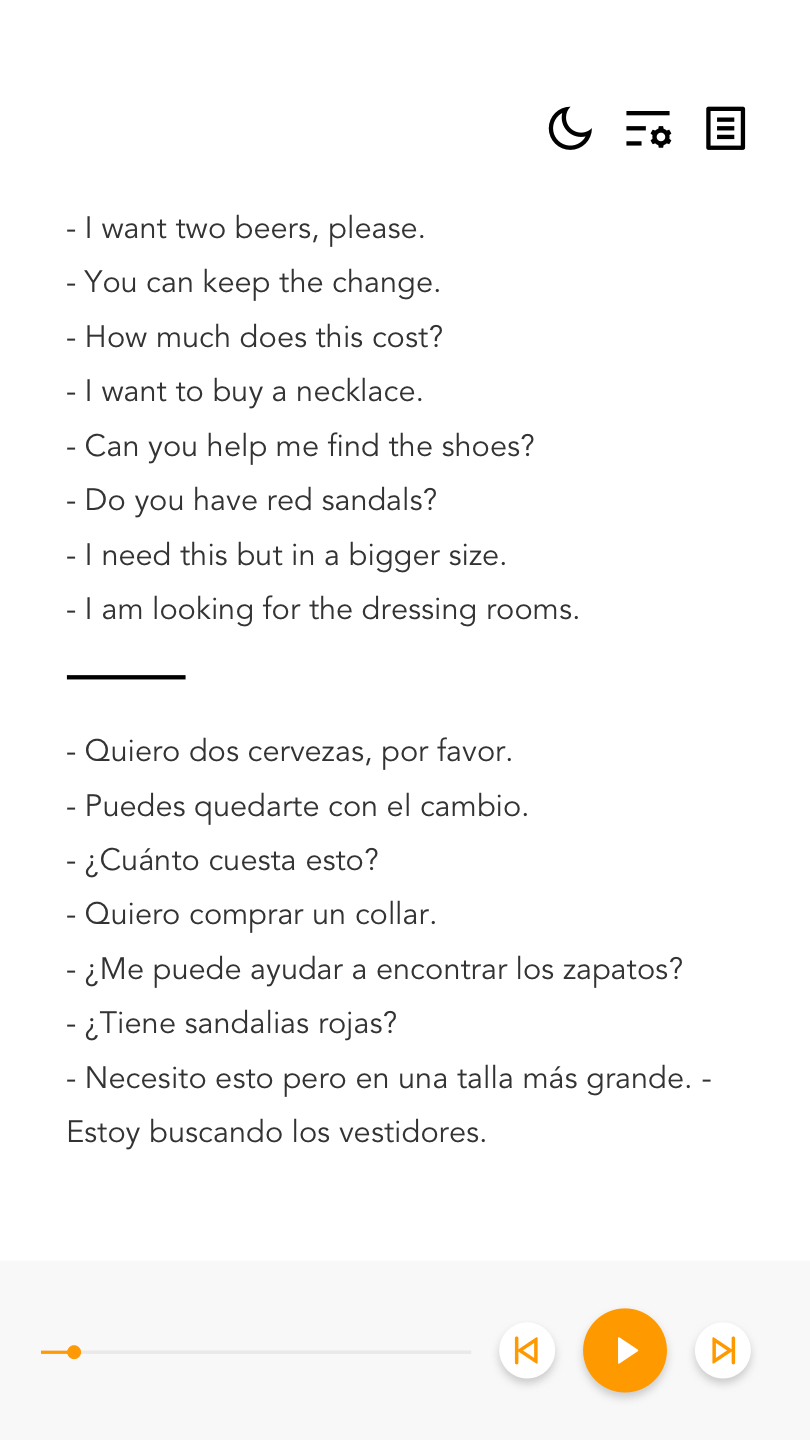Open the playback settings icon
The width and height of the screenshot is (810, 1440).
(x=648, y=129)
